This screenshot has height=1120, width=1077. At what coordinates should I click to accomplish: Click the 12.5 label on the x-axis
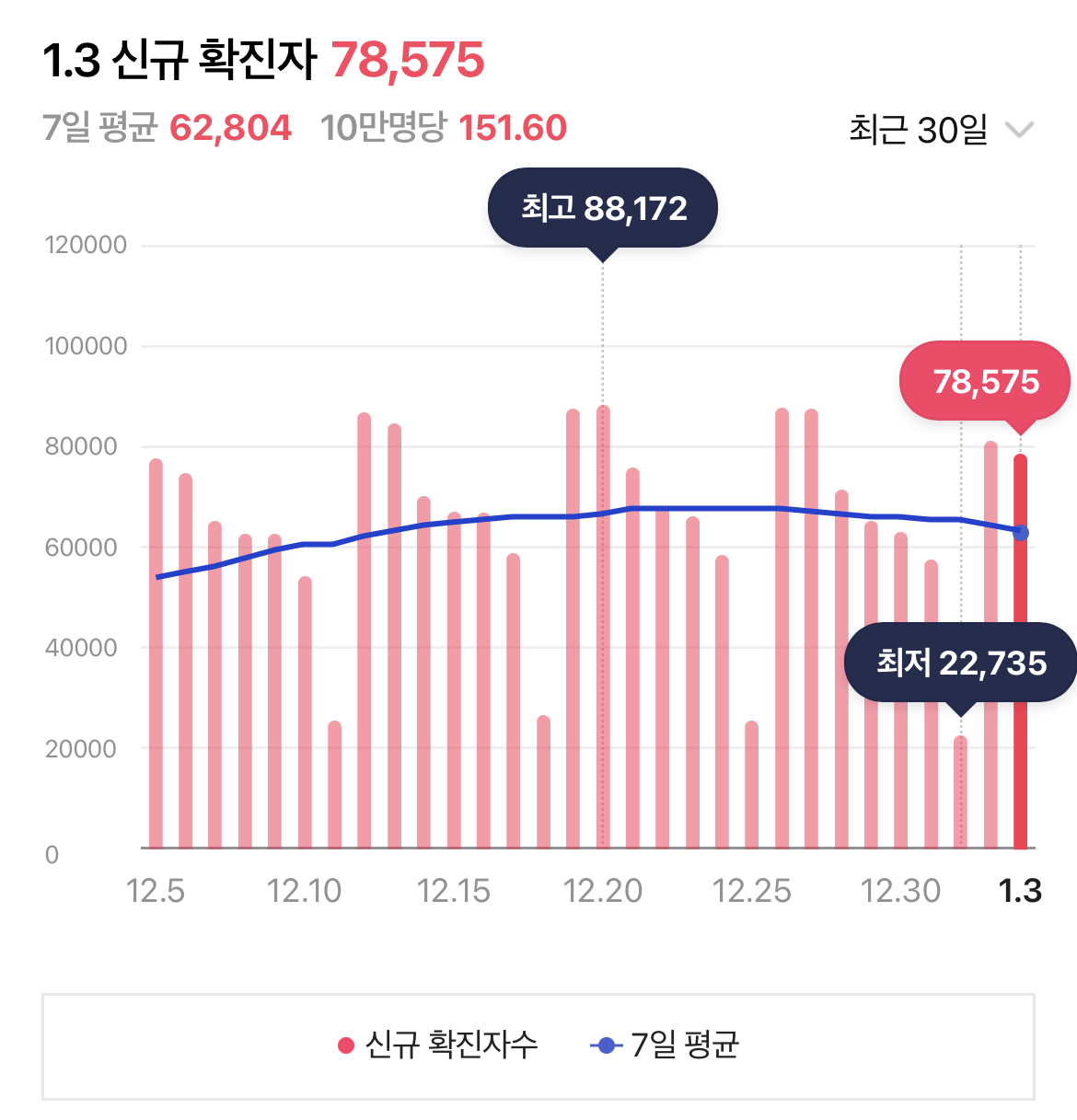pyautogui.click(x=156, y=889)
